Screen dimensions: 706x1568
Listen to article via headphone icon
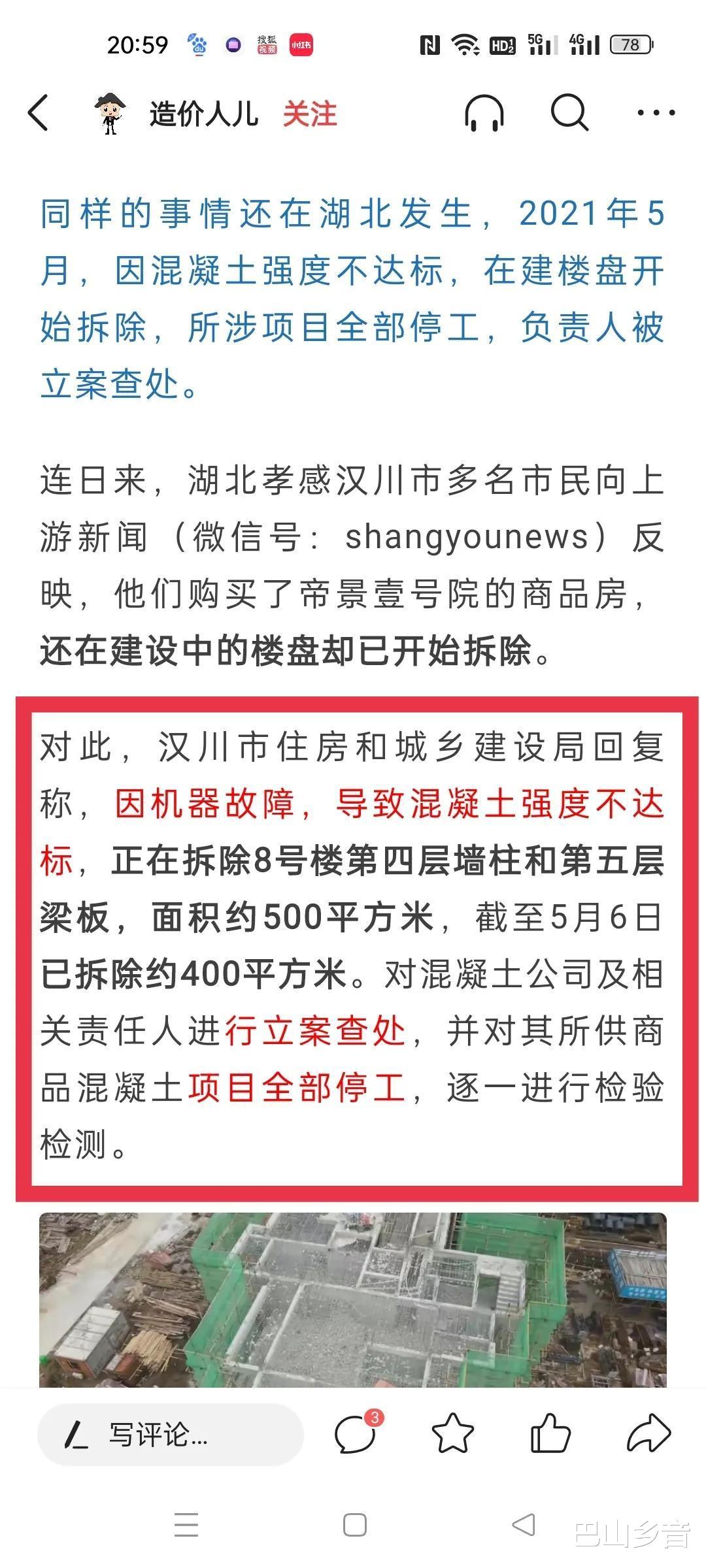tap(484, 114)
